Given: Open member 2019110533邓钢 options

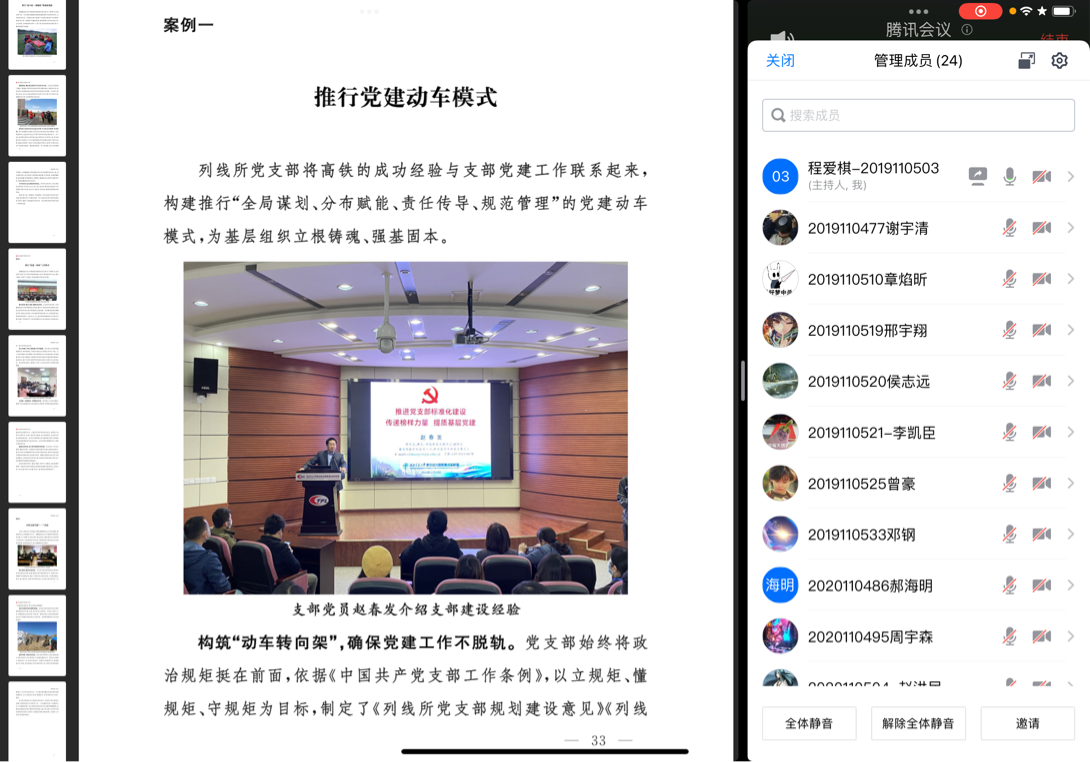Looking at the screenshot, I should point(1070,534).
